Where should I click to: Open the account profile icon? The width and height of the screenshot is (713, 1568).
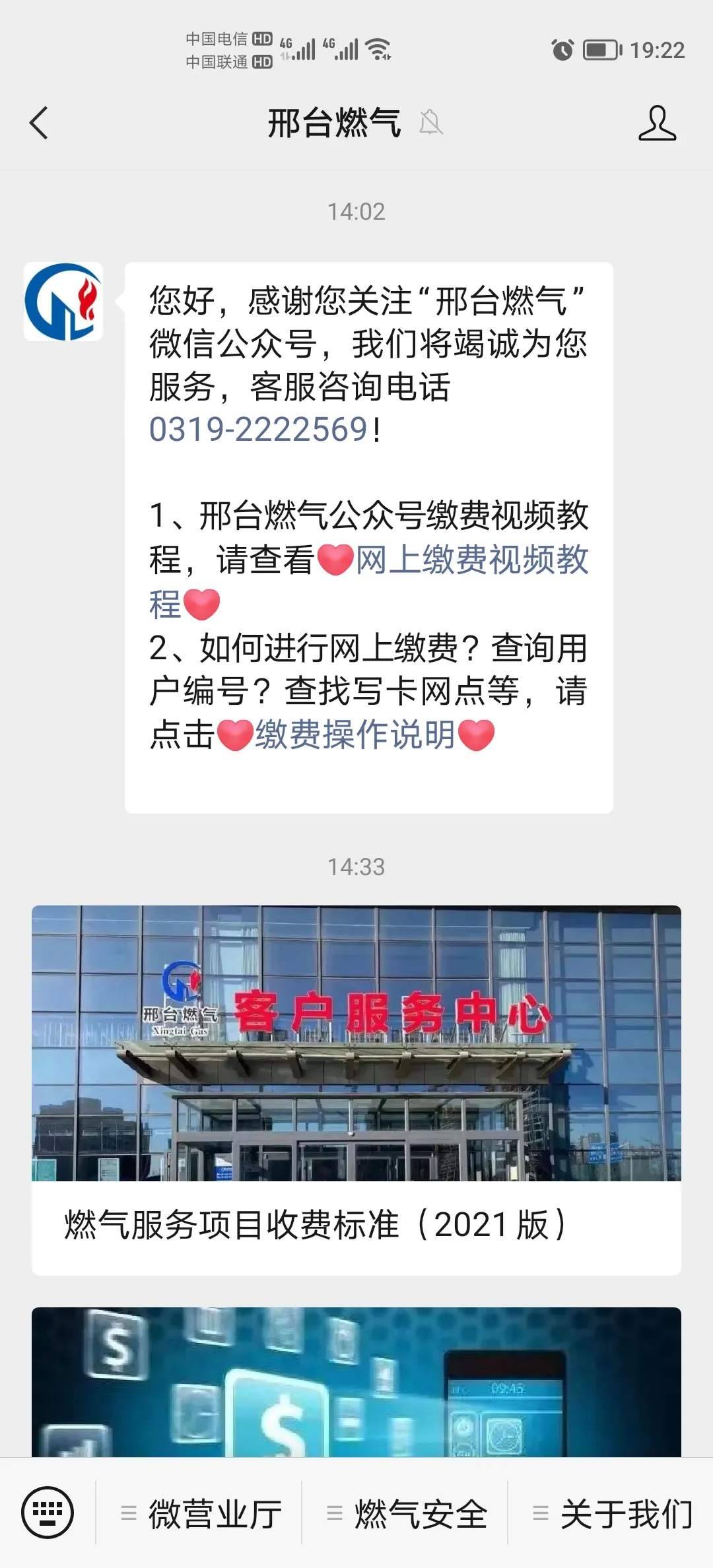tap(657, 123)
